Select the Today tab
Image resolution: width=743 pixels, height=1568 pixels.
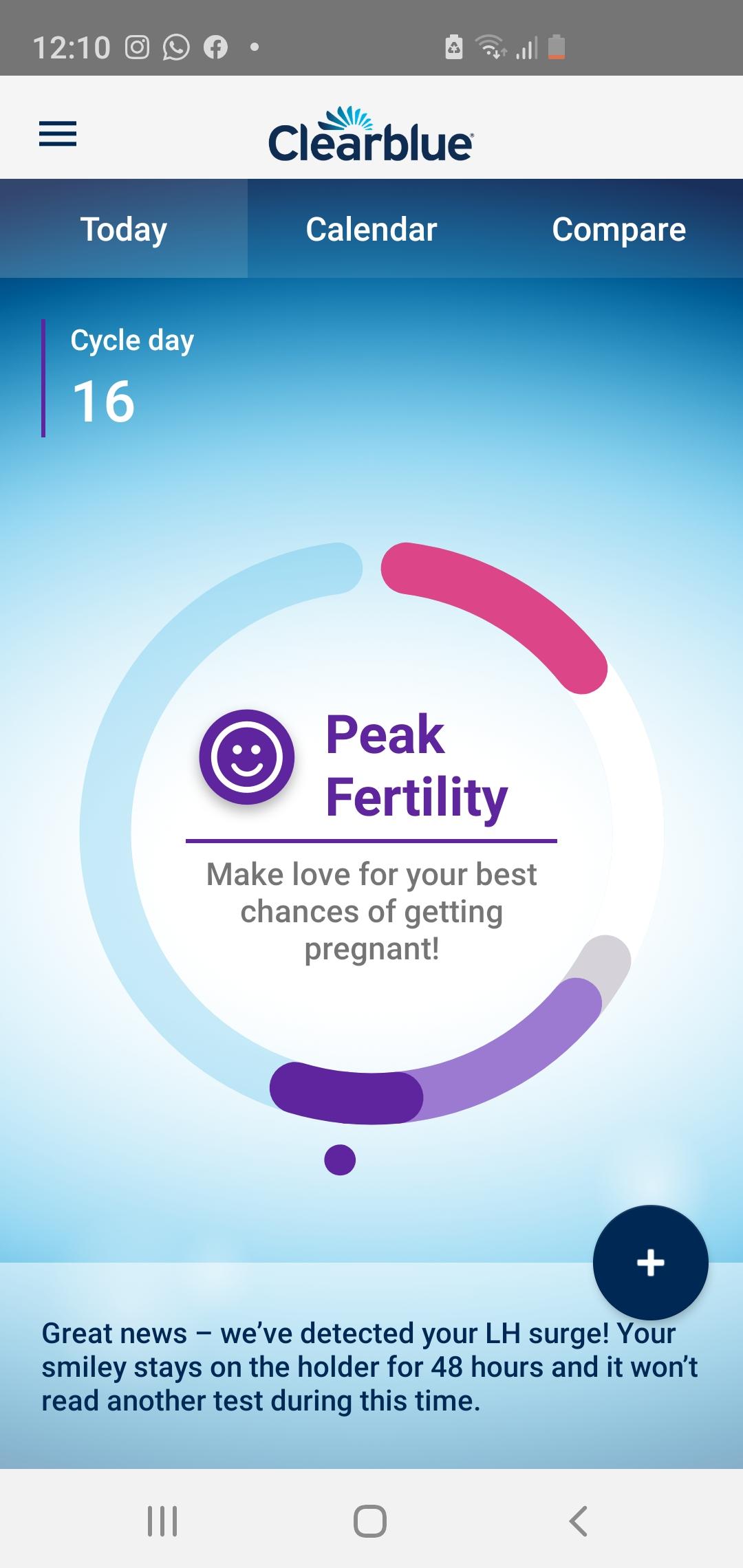[x=124, y=229]
